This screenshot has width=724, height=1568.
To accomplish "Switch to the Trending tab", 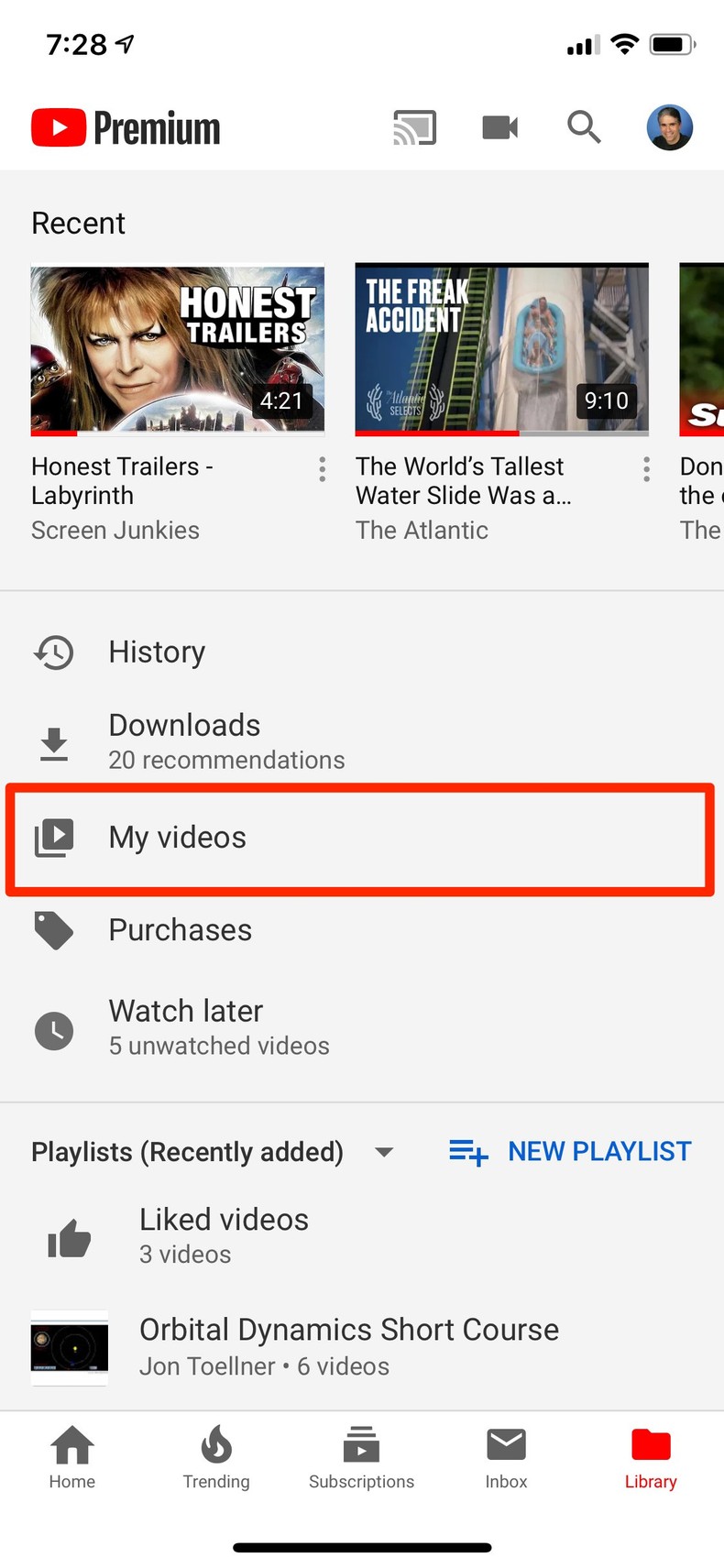I will 216,1456.
